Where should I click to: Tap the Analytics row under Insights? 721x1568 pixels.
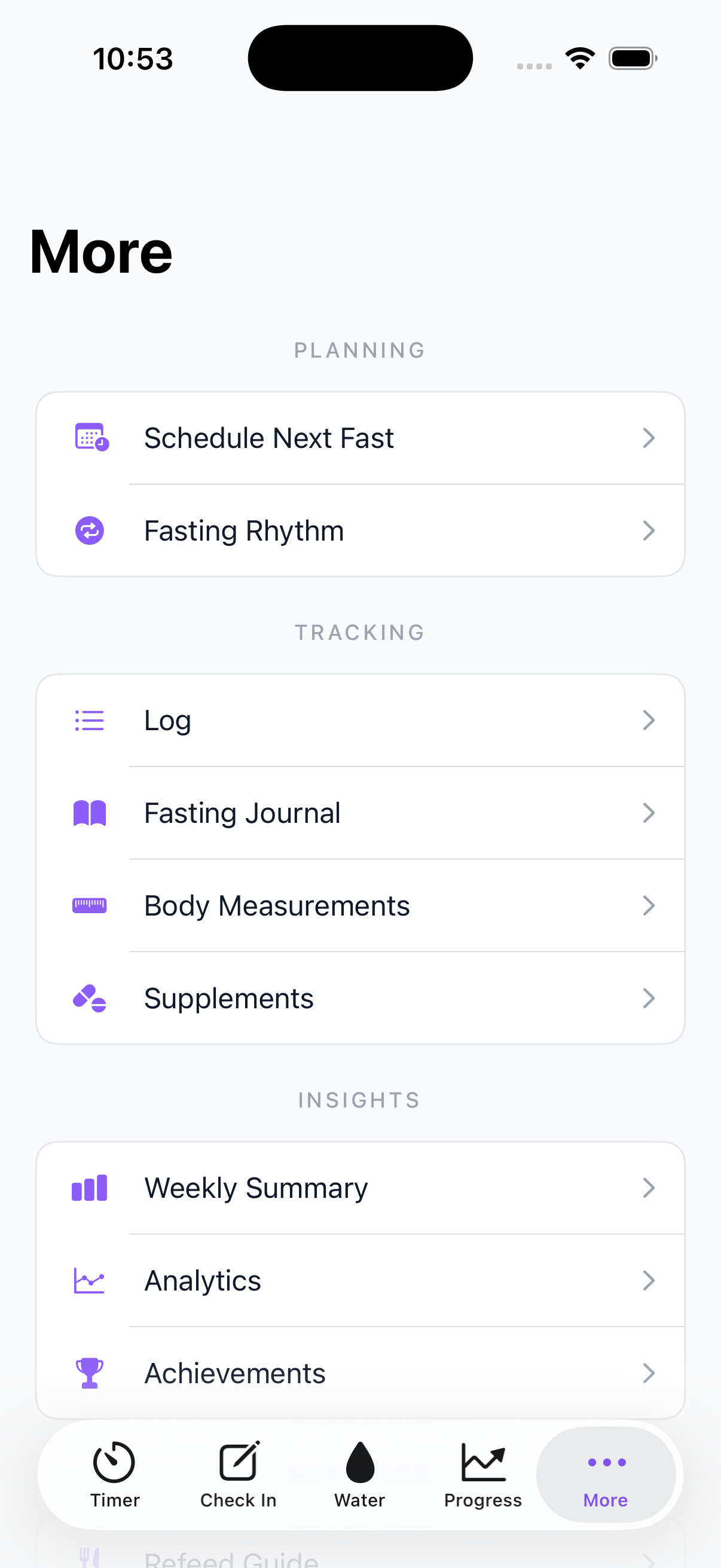coord(361,1280)
